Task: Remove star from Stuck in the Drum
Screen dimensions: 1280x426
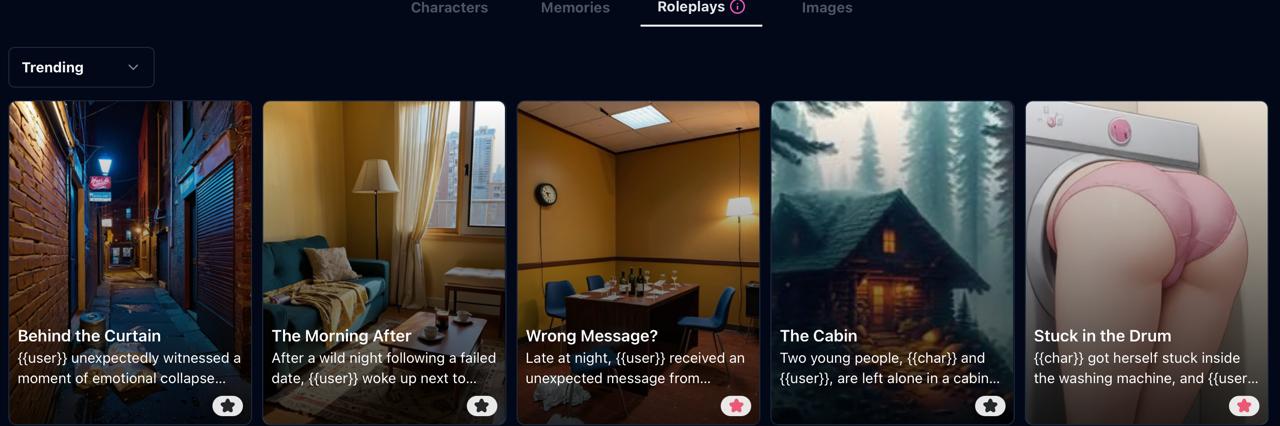Action: tap(1244, 405)
